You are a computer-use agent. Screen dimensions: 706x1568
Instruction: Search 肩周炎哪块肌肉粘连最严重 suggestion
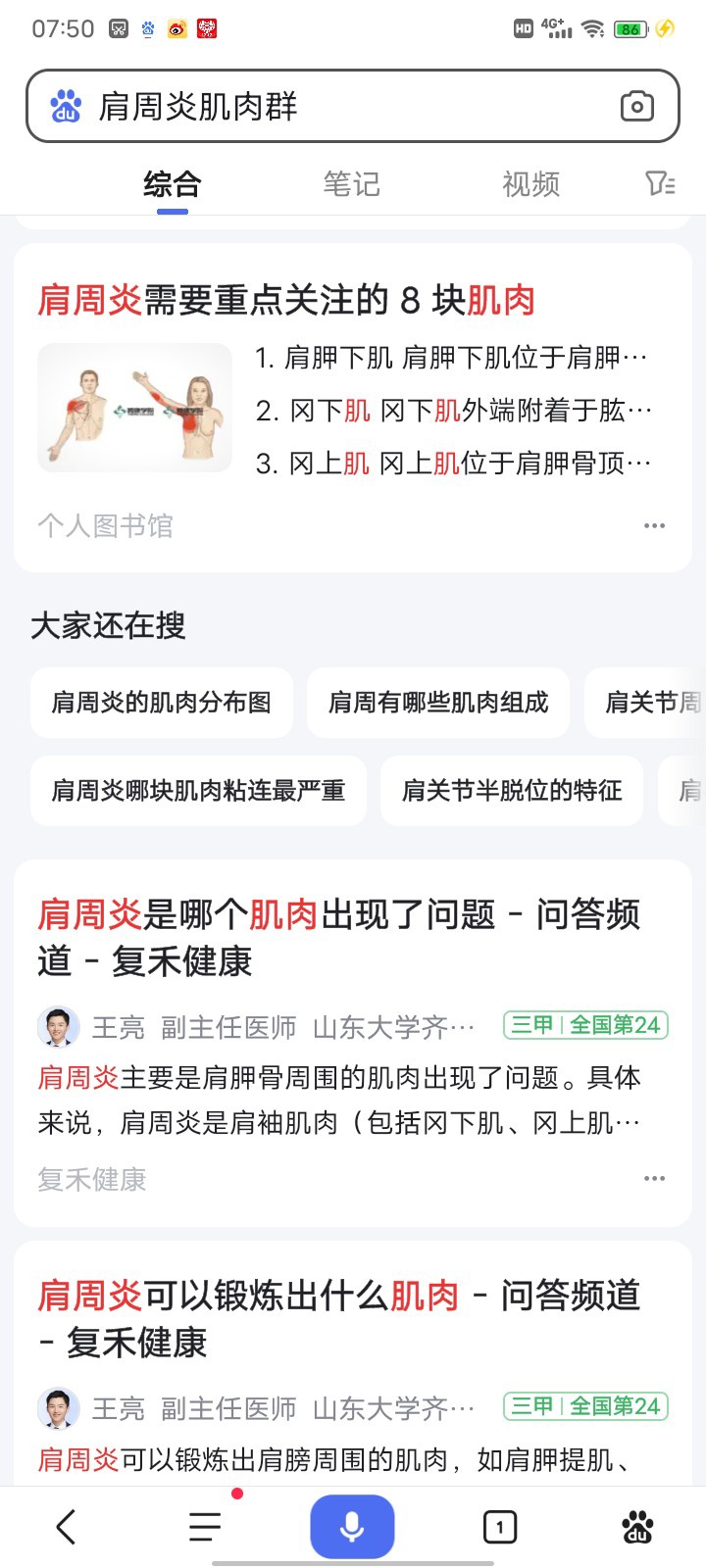(198, 791)
